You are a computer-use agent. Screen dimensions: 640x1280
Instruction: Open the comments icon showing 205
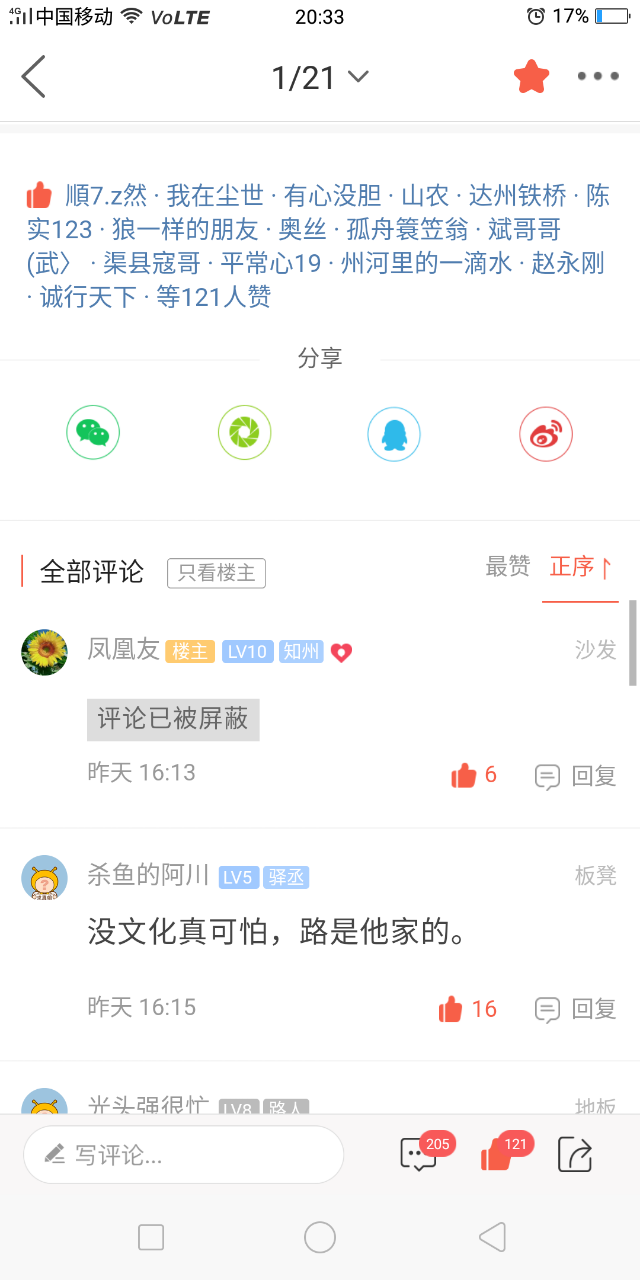tap(418, 1155)
